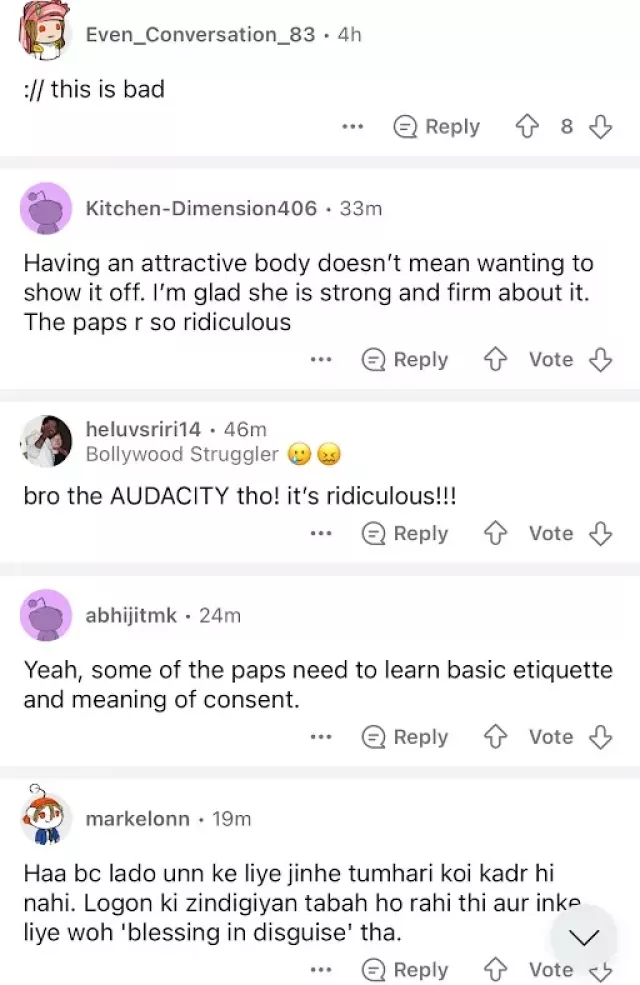Open KitchenDimension406's profile

[x=201, y=209]
